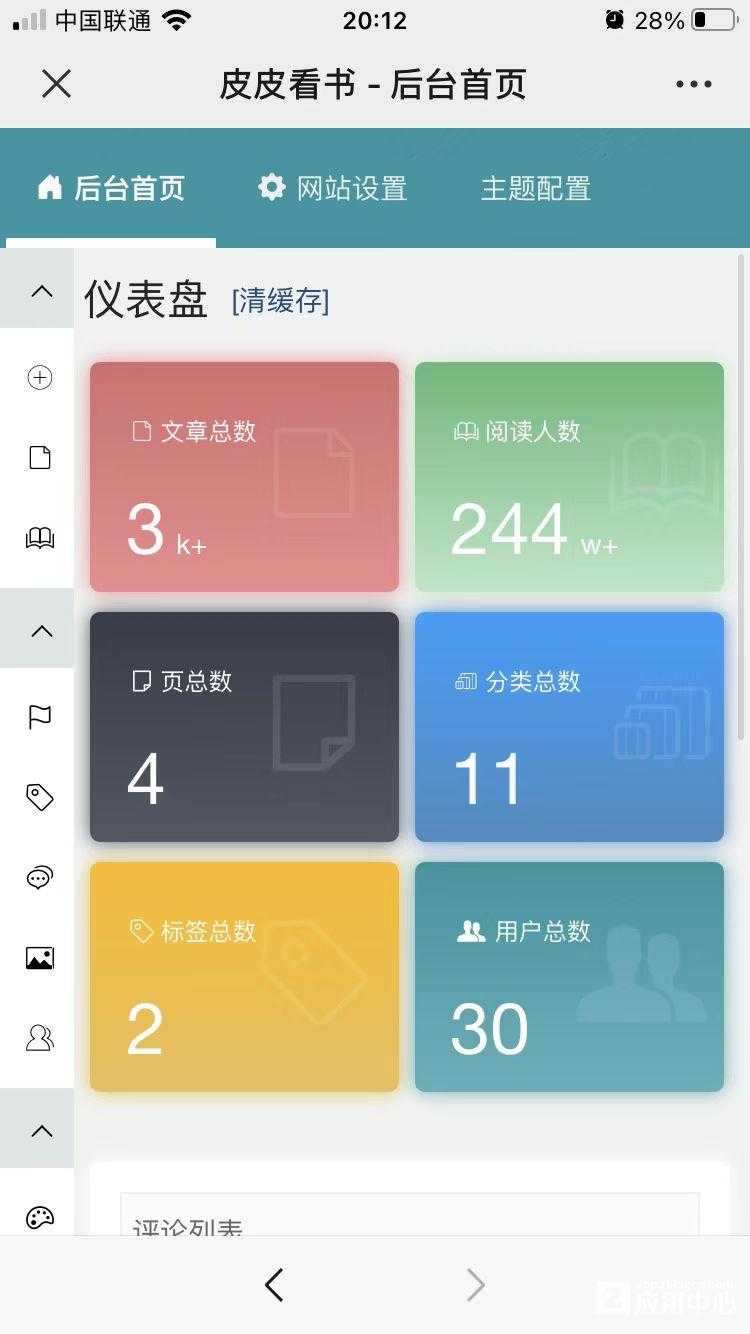
Task: Open the palette icon in the sidebar
Action: coord(39,1218)
